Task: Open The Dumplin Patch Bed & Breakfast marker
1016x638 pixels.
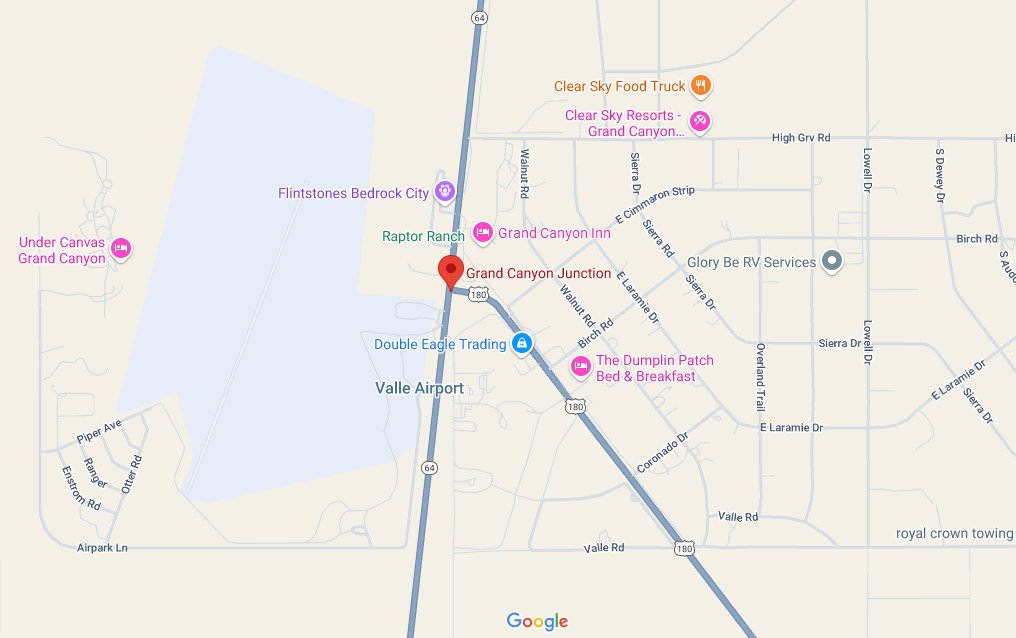Action: [580, 367]
